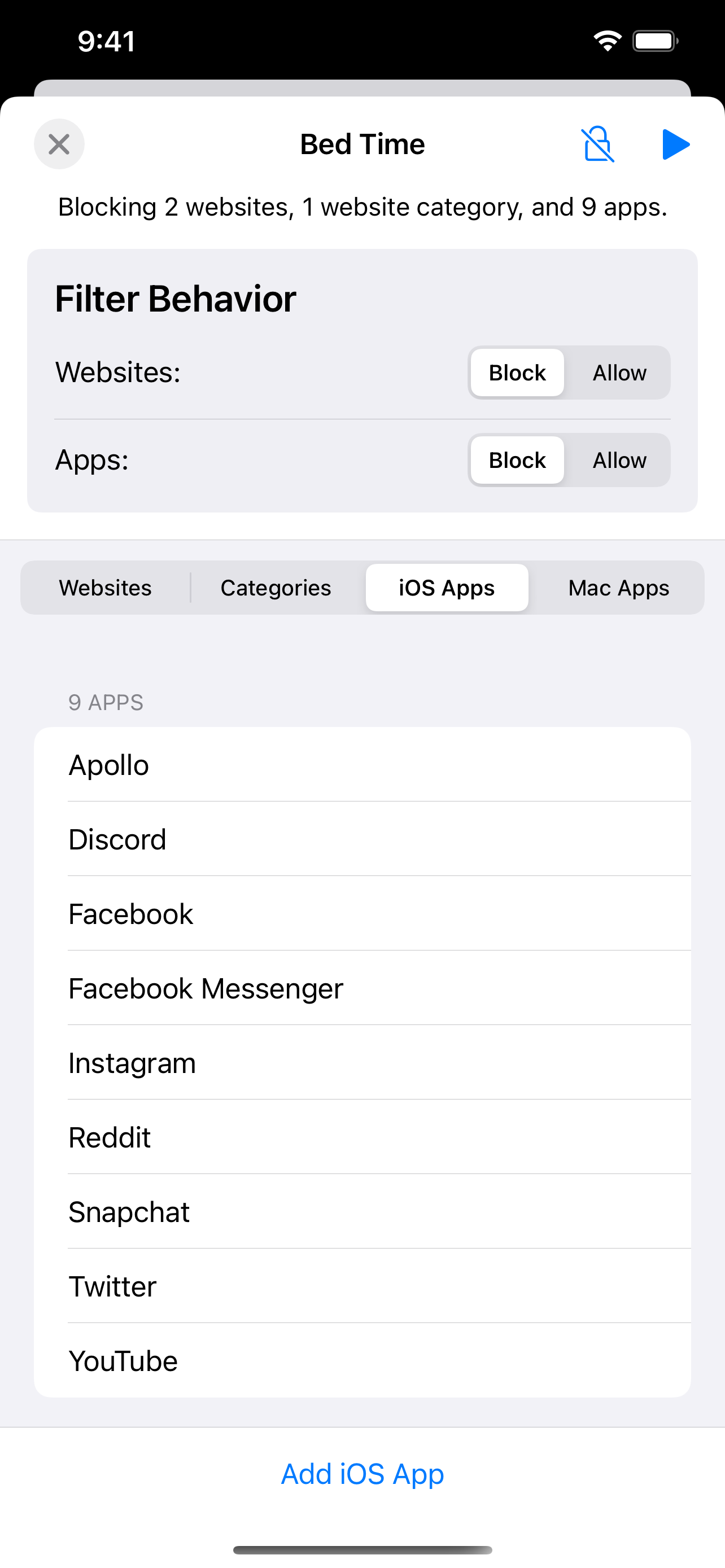The image size is (725, 1568).
Task: Start the Bed Time block session
Action: (x=675, y=144)
